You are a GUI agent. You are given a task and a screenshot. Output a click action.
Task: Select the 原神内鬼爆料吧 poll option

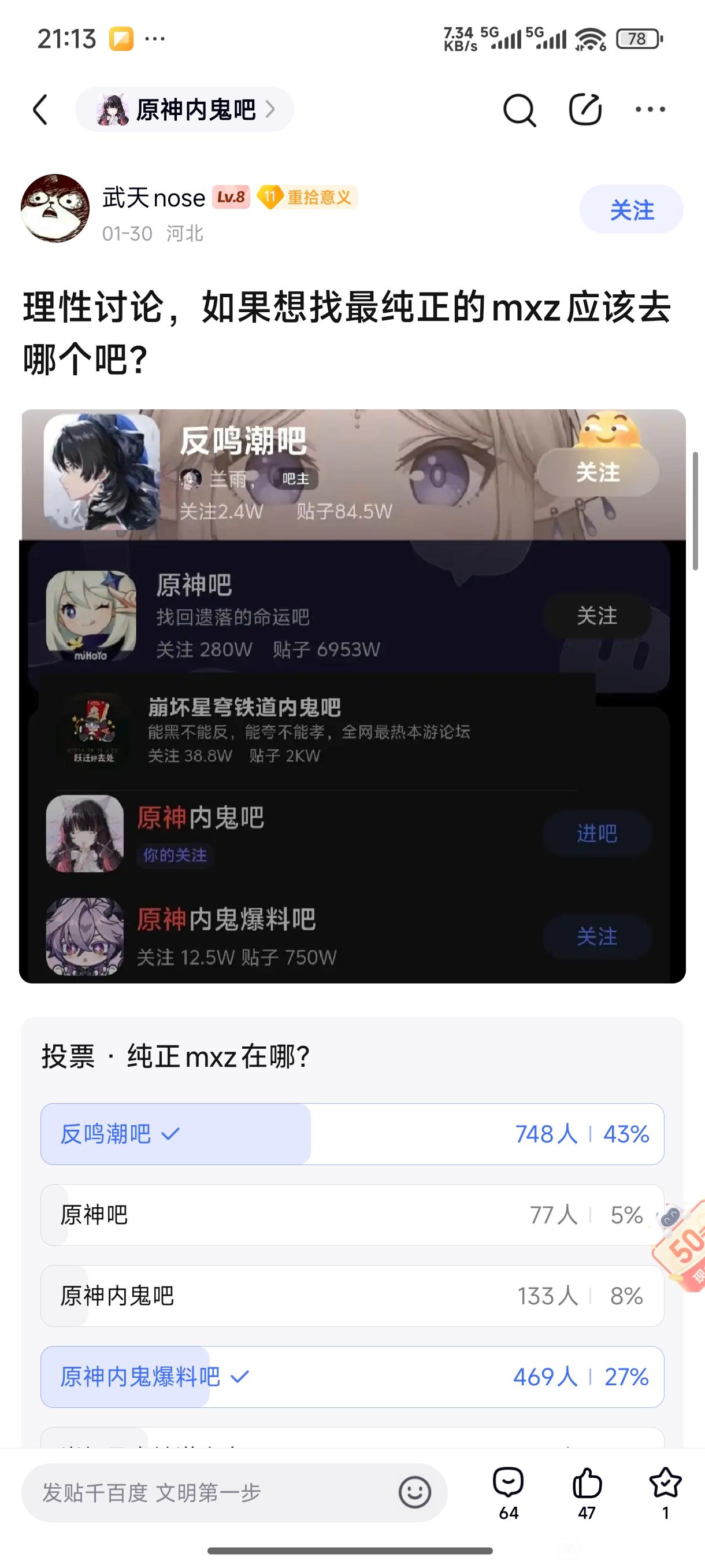pos(351,1377)
